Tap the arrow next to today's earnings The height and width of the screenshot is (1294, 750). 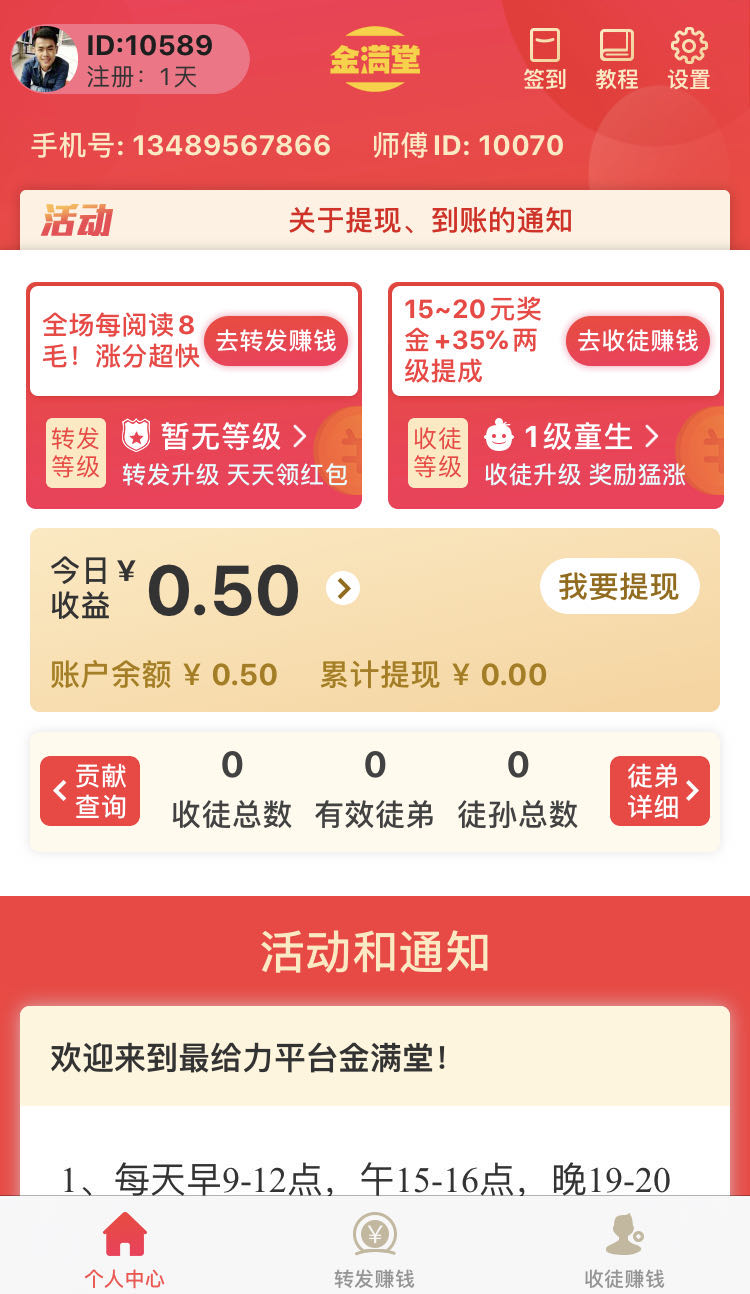343,588
